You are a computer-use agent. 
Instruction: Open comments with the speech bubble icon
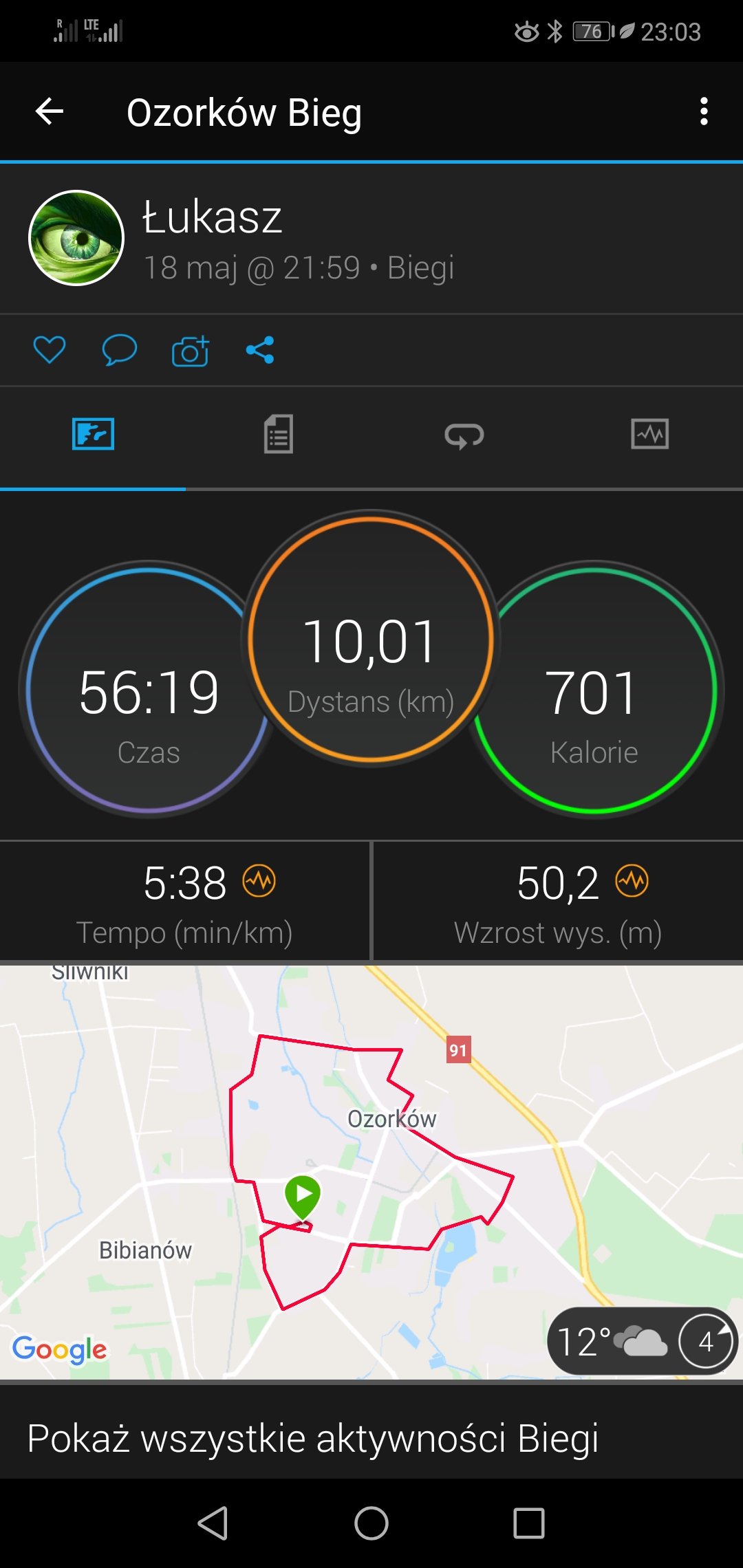click(119, 350)
